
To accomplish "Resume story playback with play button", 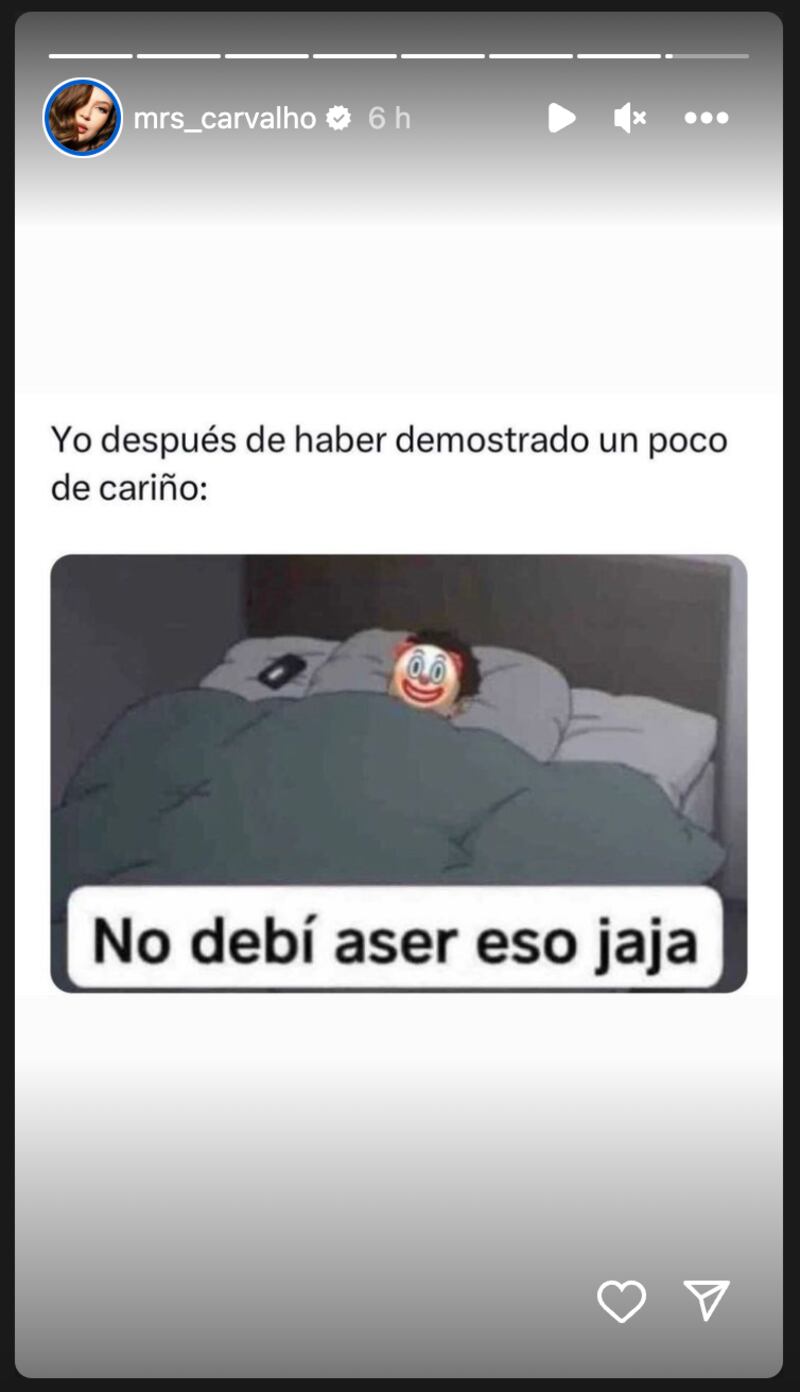I will click(x=561, y=118).
